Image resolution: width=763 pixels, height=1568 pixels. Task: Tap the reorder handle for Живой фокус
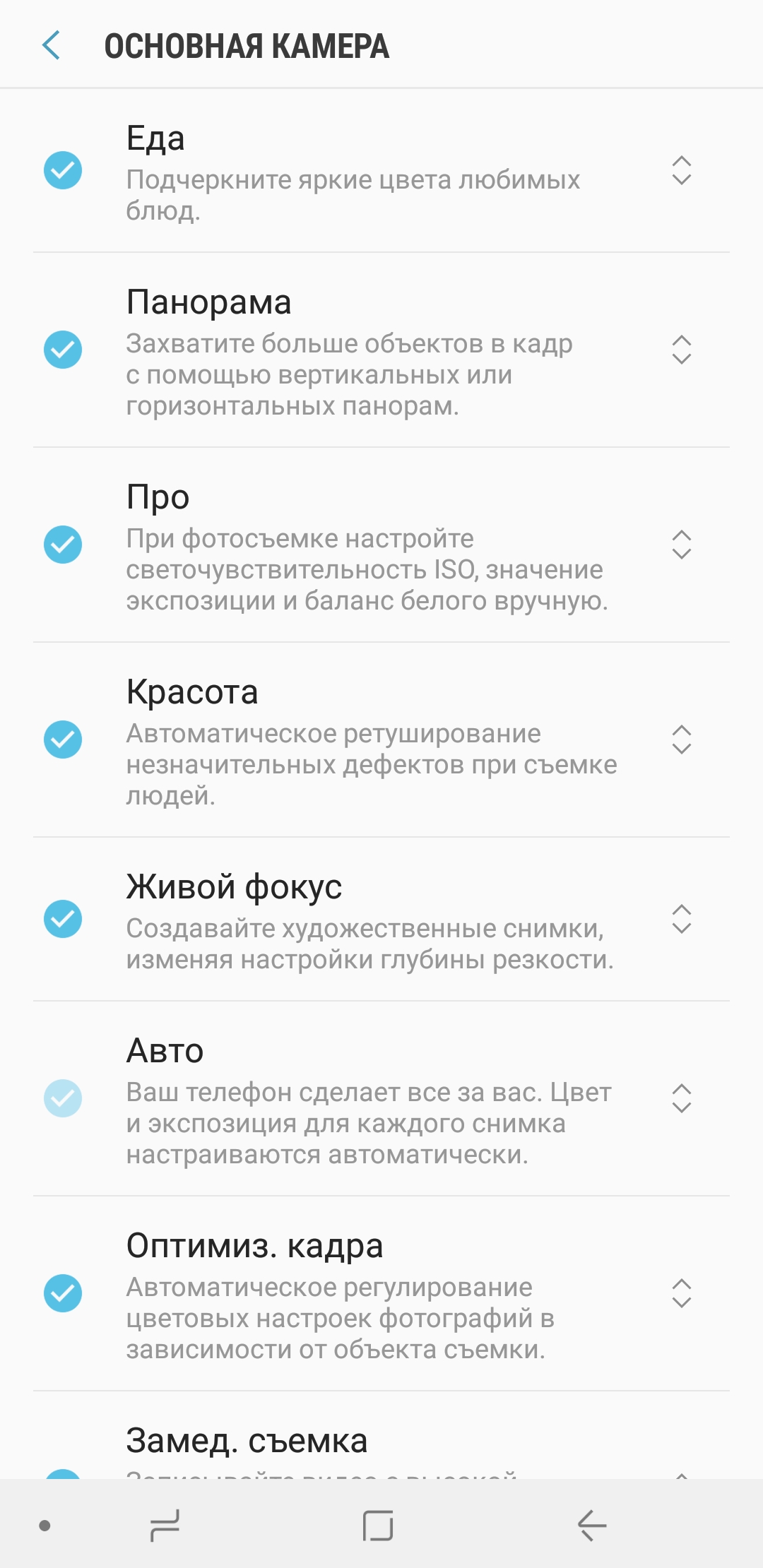tap(681, 919)
